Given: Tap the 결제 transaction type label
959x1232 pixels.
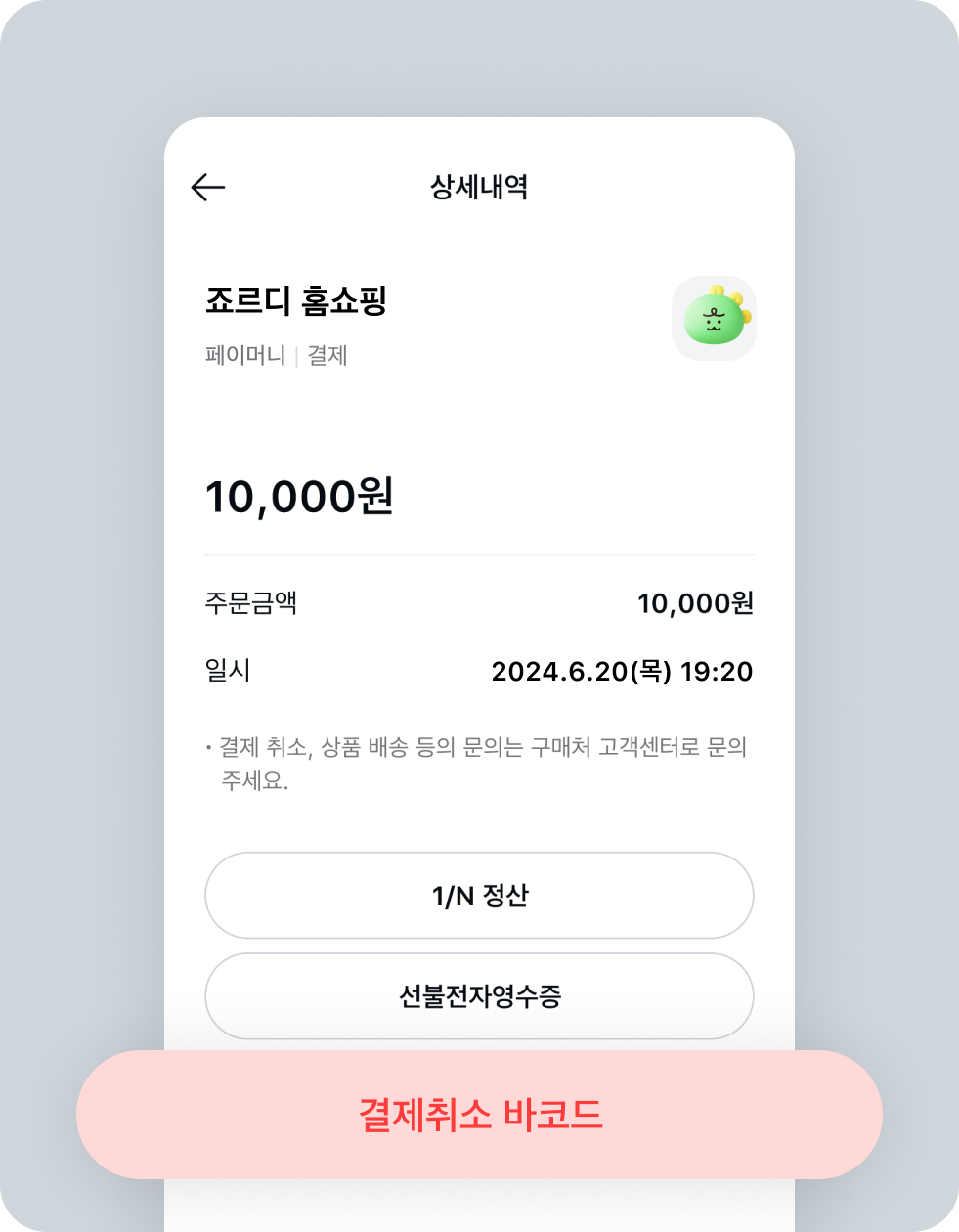Looking at the screenshot, I should click(329, 356).
